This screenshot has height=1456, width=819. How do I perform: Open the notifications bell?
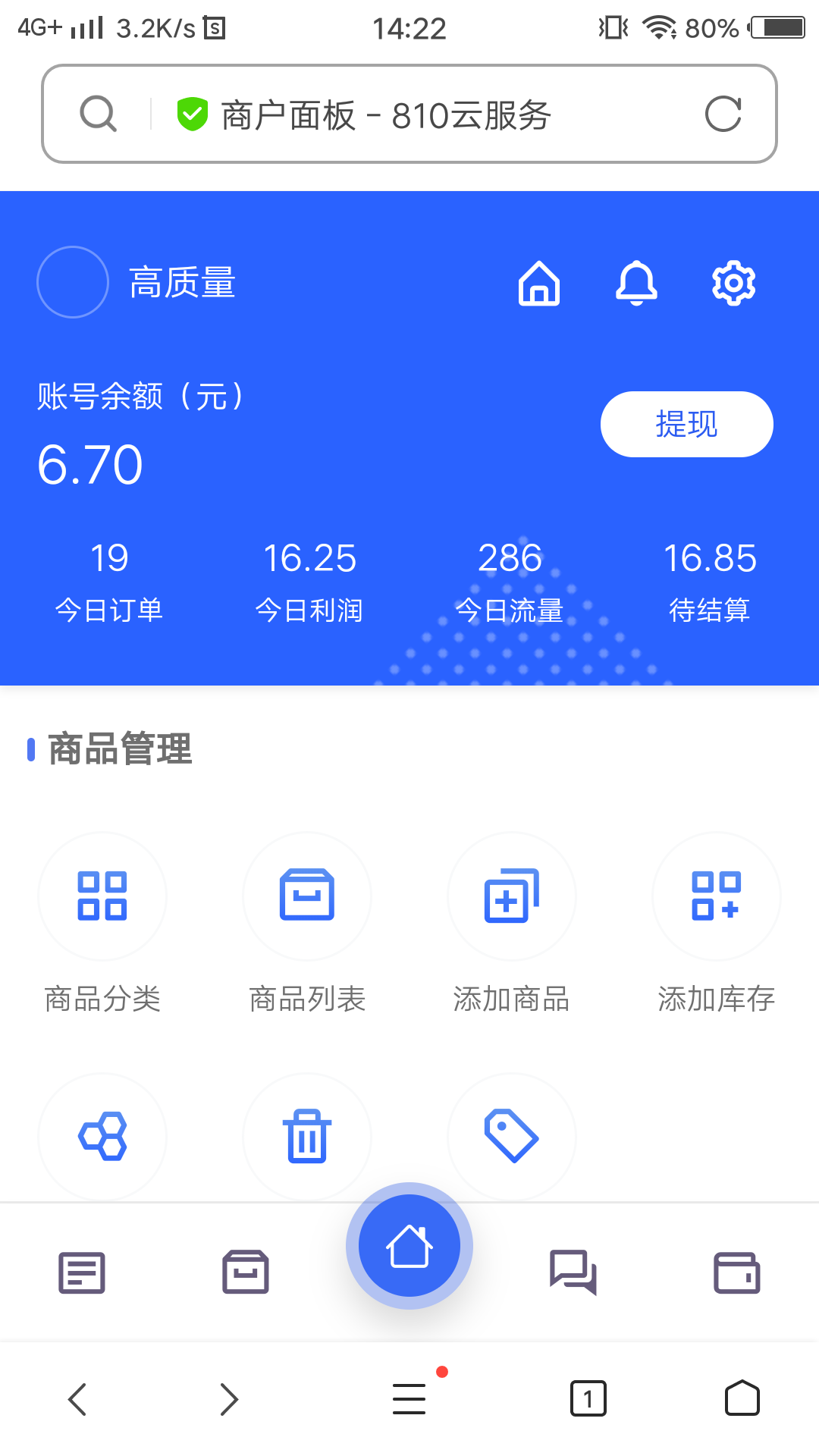point(636,283)
